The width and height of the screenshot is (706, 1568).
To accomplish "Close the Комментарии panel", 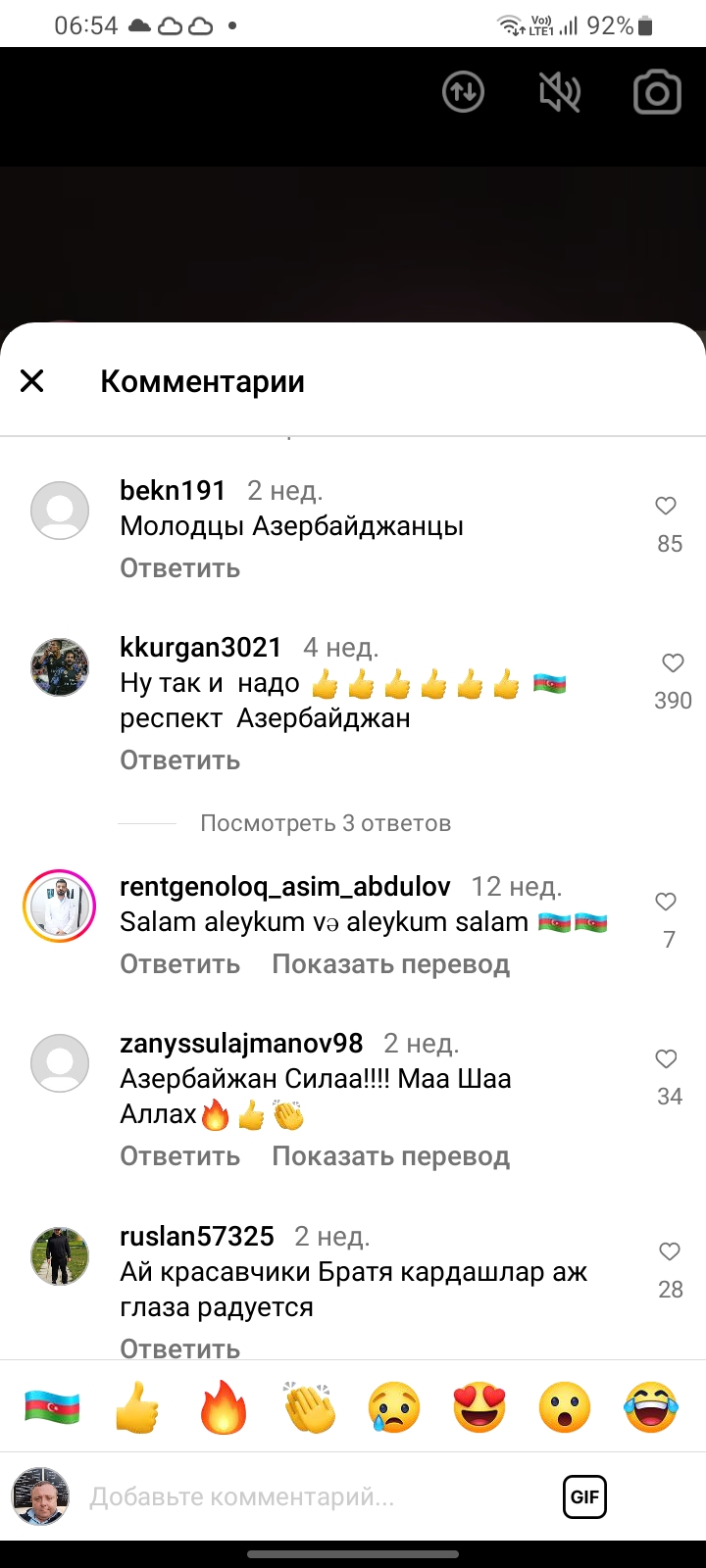I will [x=32, y=381].
